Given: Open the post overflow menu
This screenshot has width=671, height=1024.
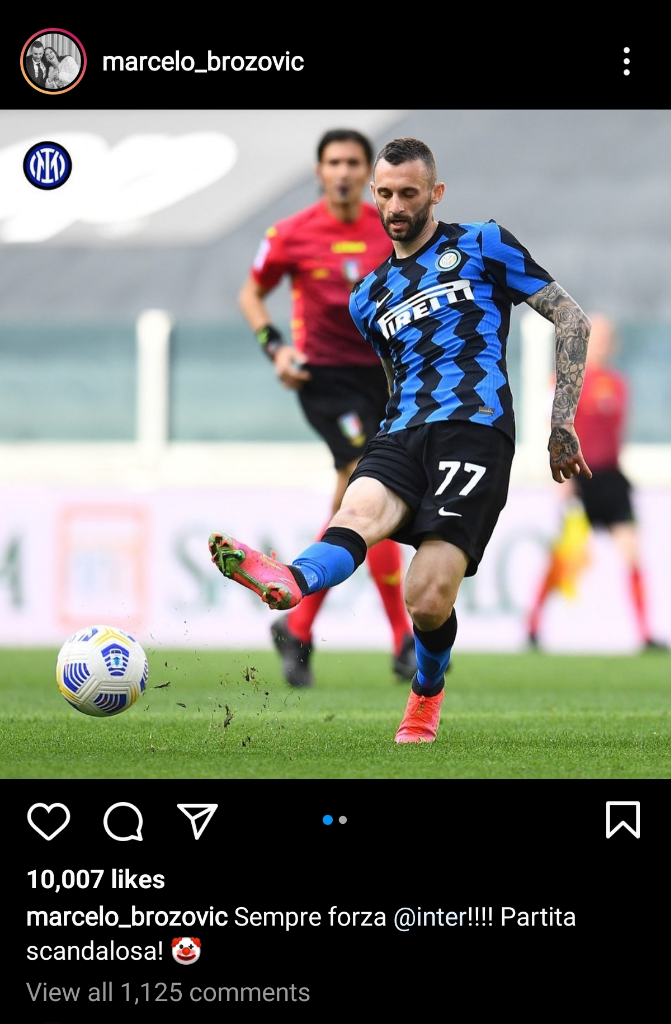Looking at the screenshot, I should click(626, 62).
